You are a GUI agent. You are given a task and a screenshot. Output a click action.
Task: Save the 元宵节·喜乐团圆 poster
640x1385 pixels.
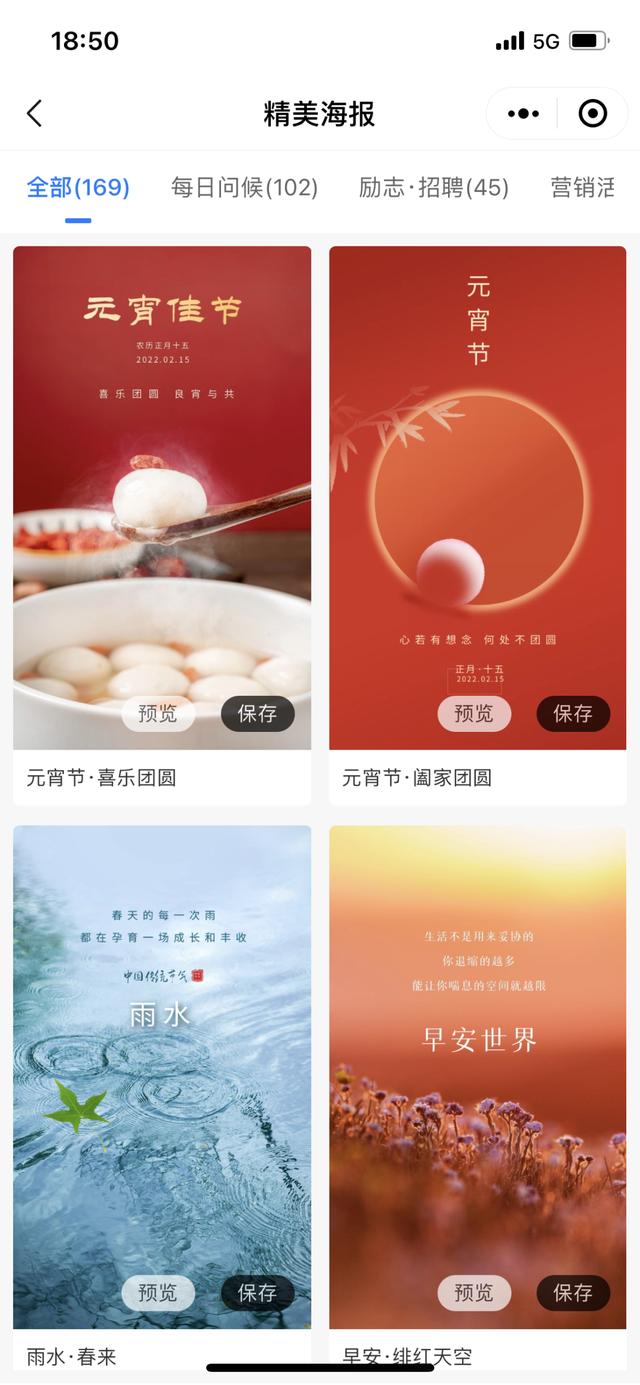coord(257,713)
